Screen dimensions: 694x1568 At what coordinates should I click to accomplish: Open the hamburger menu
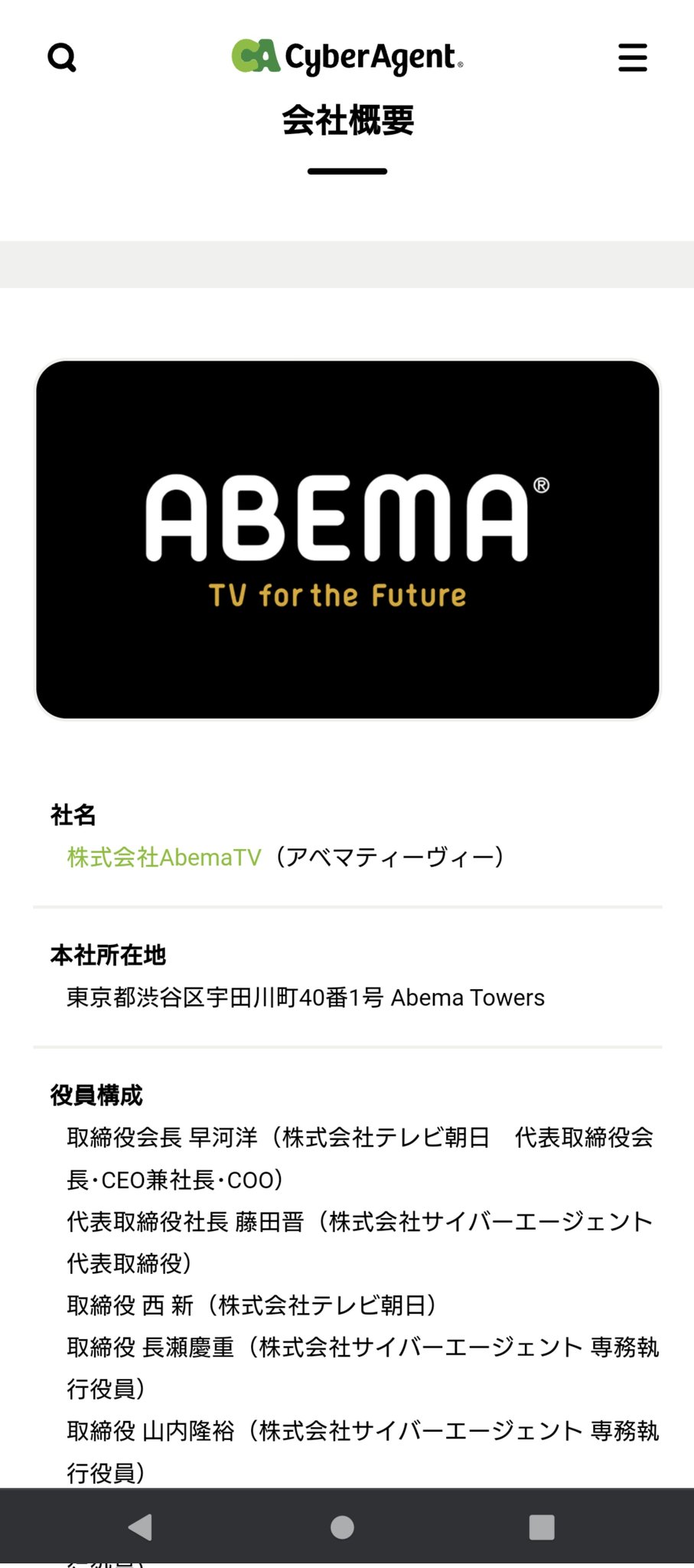click(x=632, y=57)
